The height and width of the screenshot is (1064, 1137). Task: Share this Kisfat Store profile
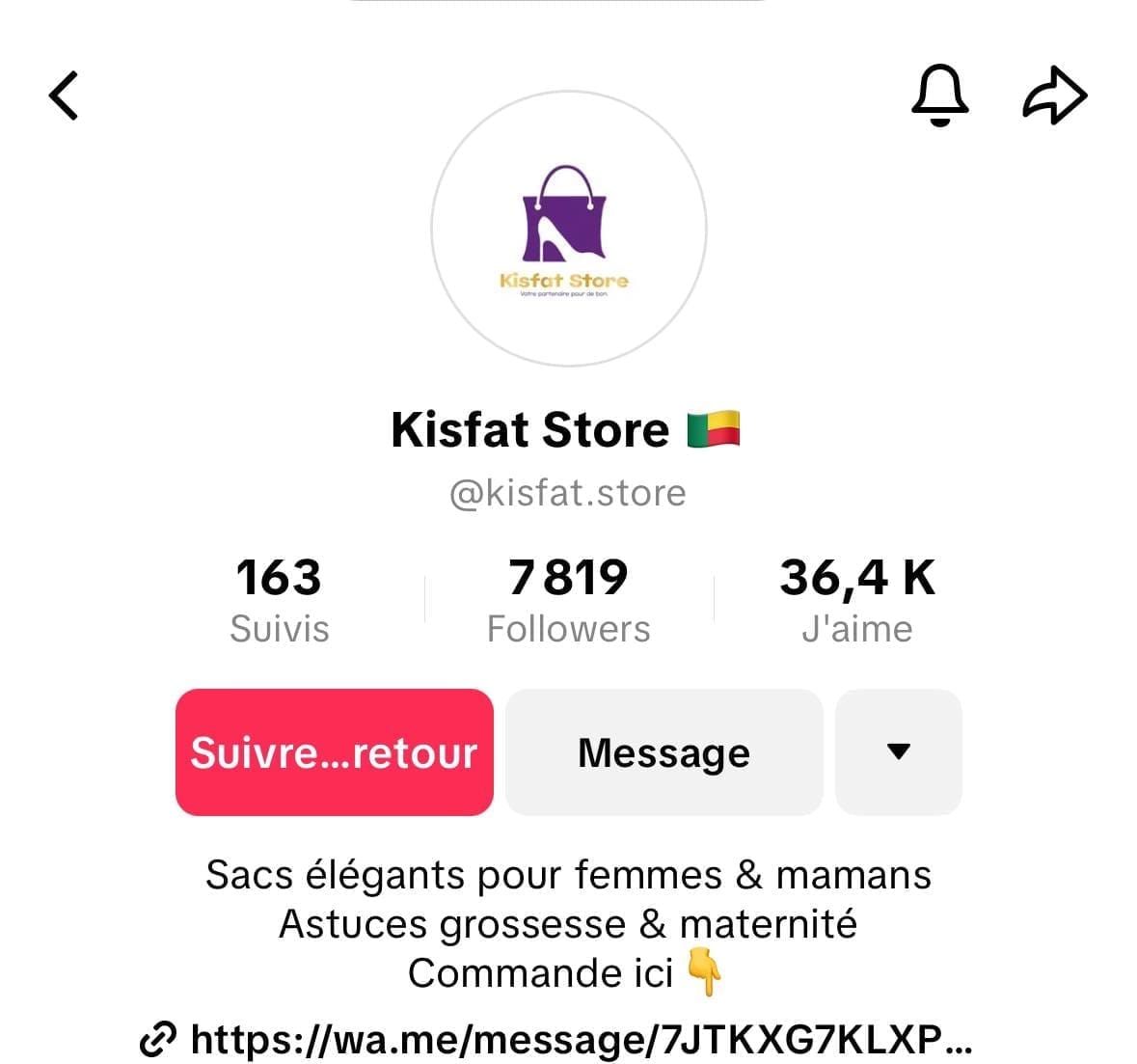(1054, 95)
